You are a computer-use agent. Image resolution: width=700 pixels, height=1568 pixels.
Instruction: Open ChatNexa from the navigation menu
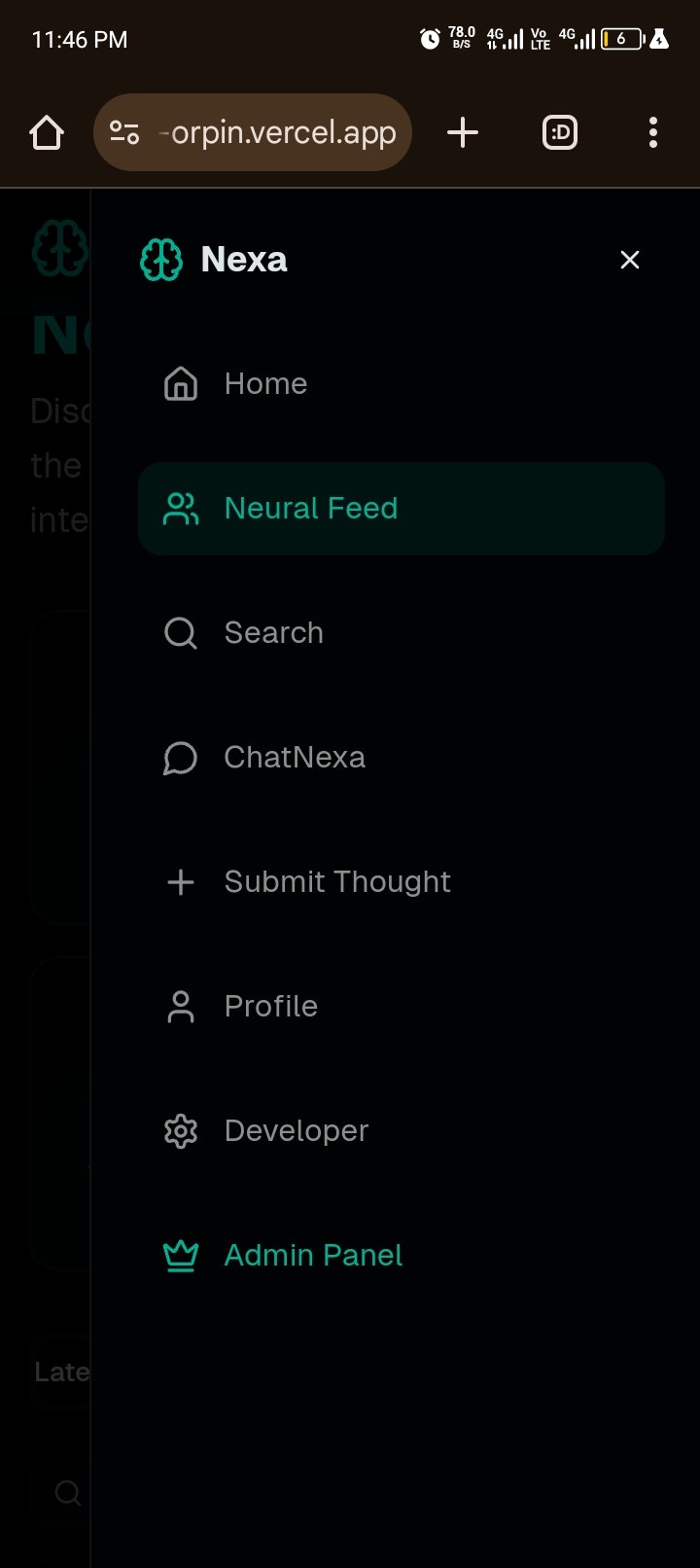295,758
